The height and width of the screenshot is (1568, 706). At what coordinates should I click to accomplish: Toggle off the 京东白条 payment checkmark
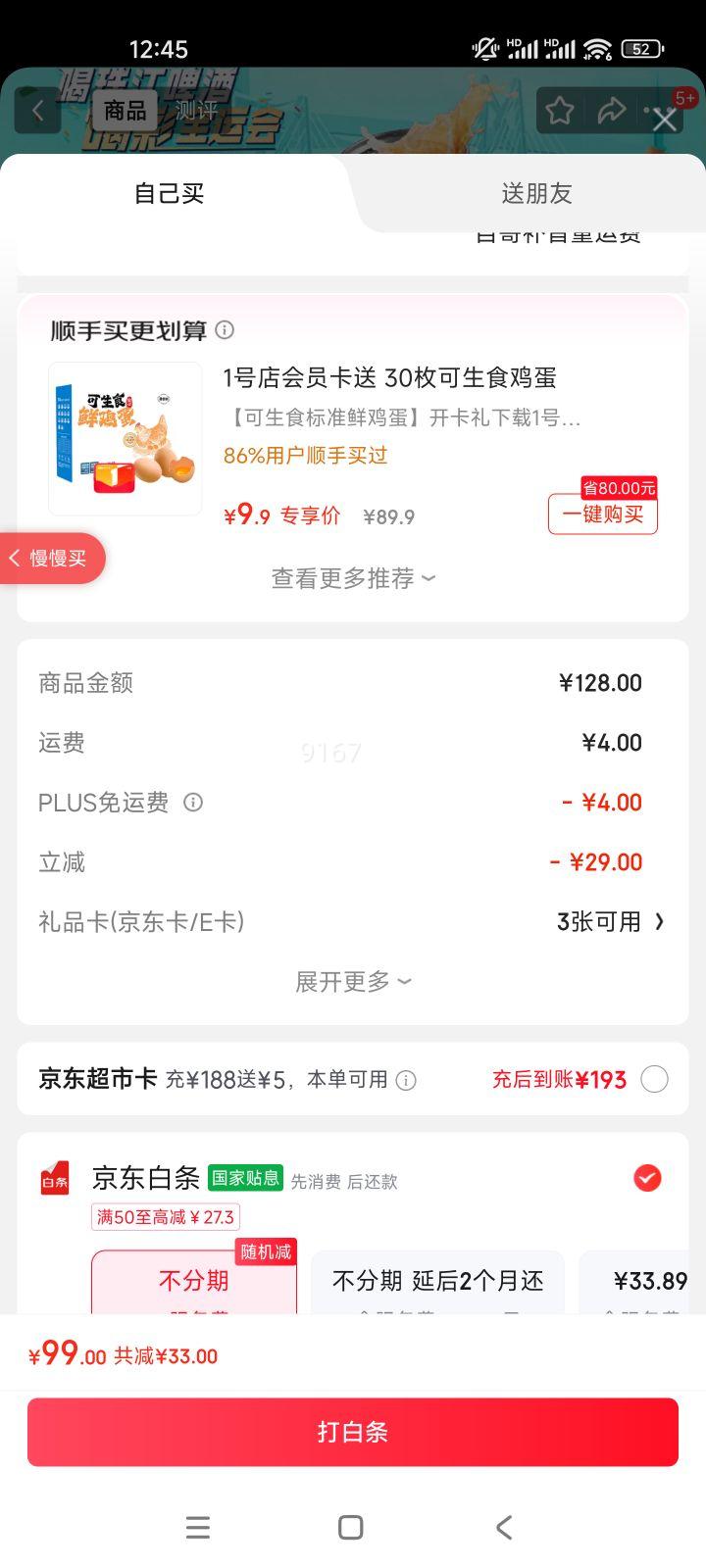point(647,1179)
